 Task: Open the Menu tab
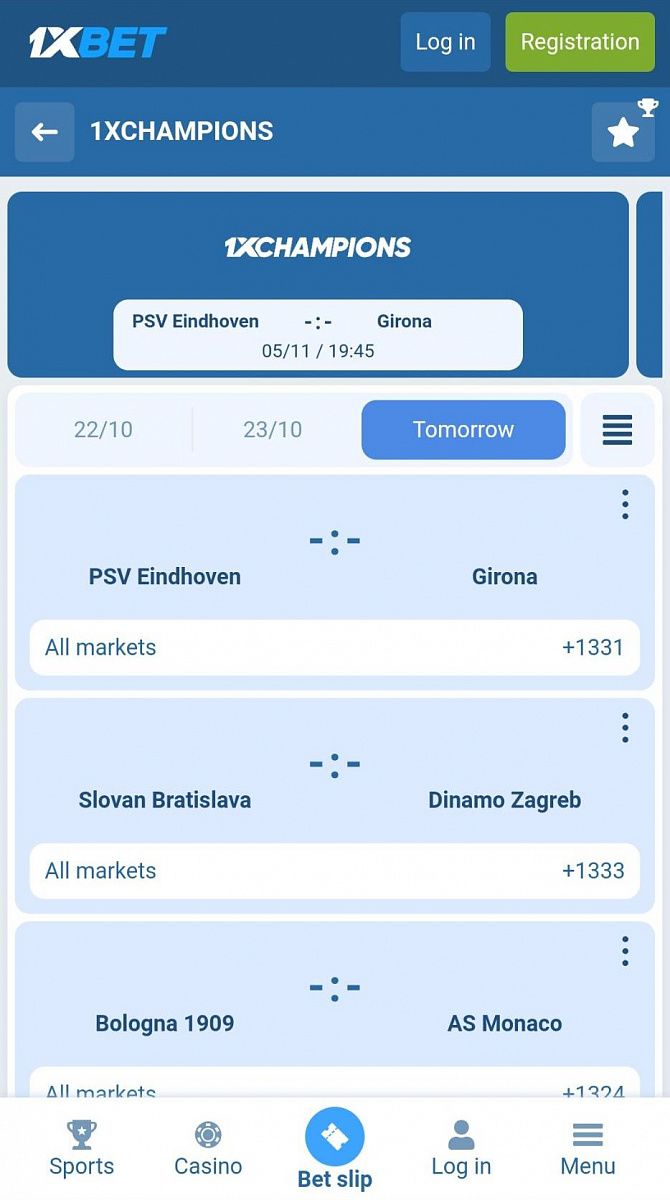click(x=588, y=1148)
